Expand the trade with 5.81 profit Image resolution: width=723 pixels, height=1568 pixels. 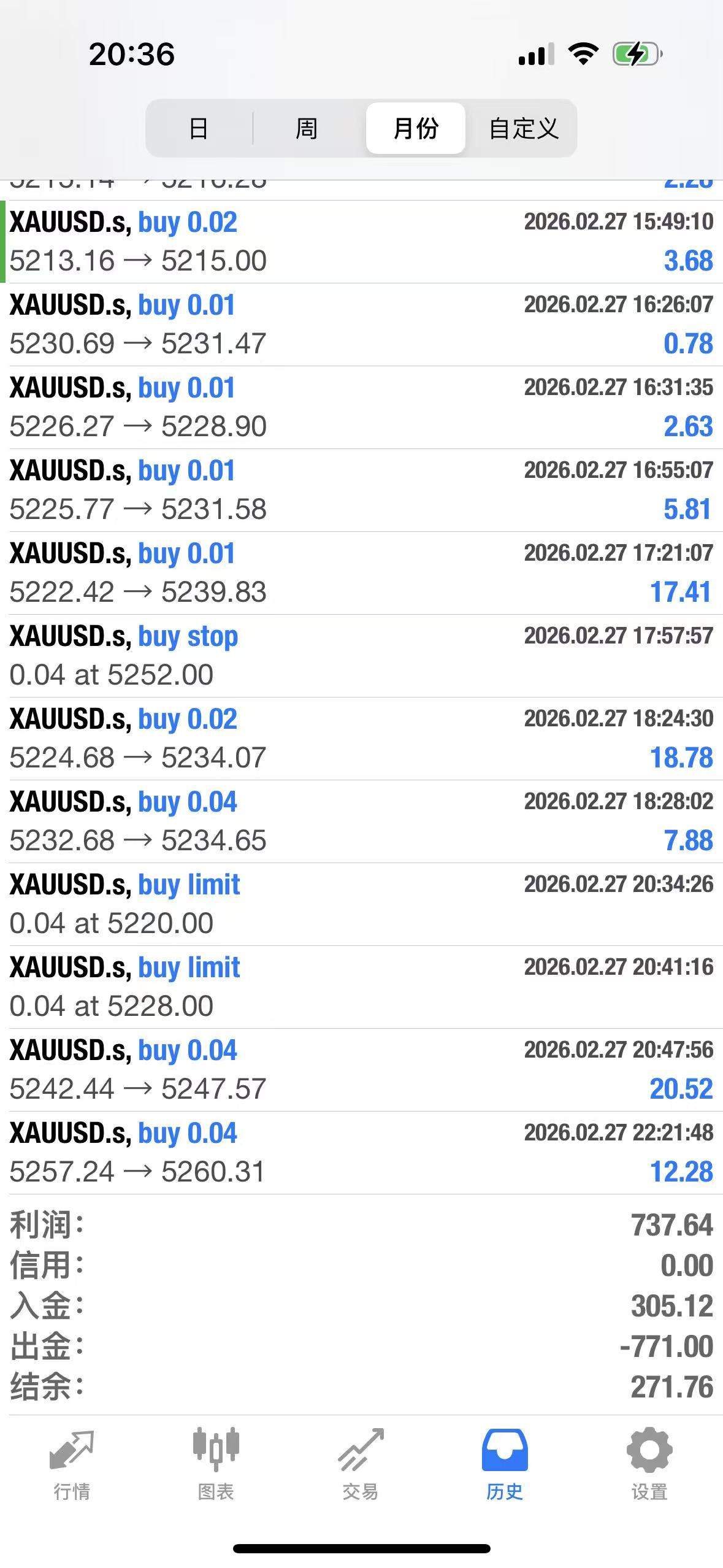(x=361, y=490)
